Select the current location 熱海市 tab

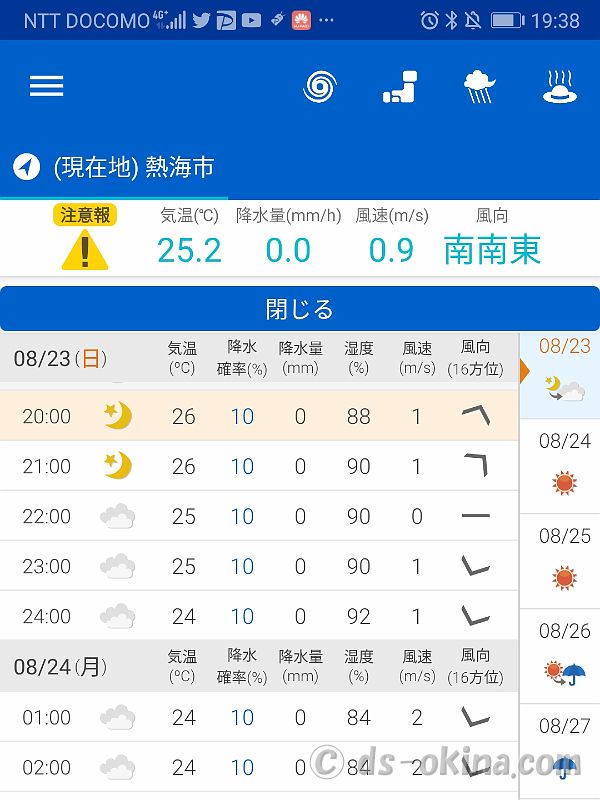[115, 167]
